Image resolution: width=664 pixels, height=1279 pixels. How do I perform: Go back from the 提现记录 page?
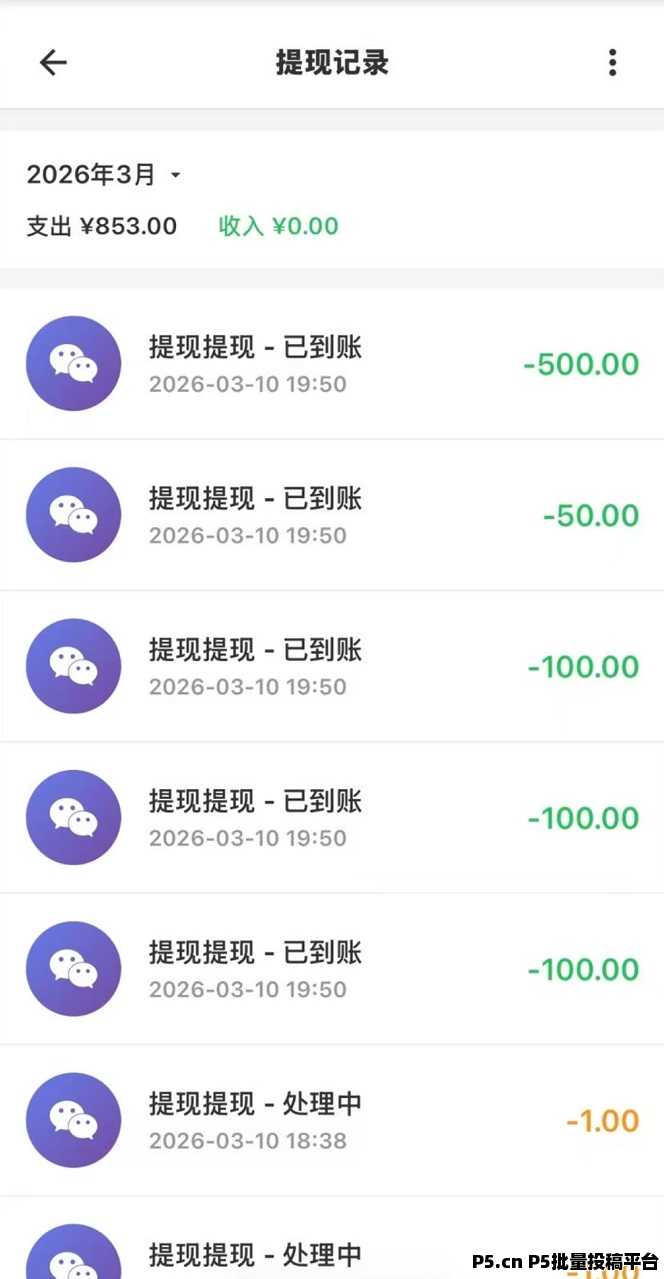(53, 63)
